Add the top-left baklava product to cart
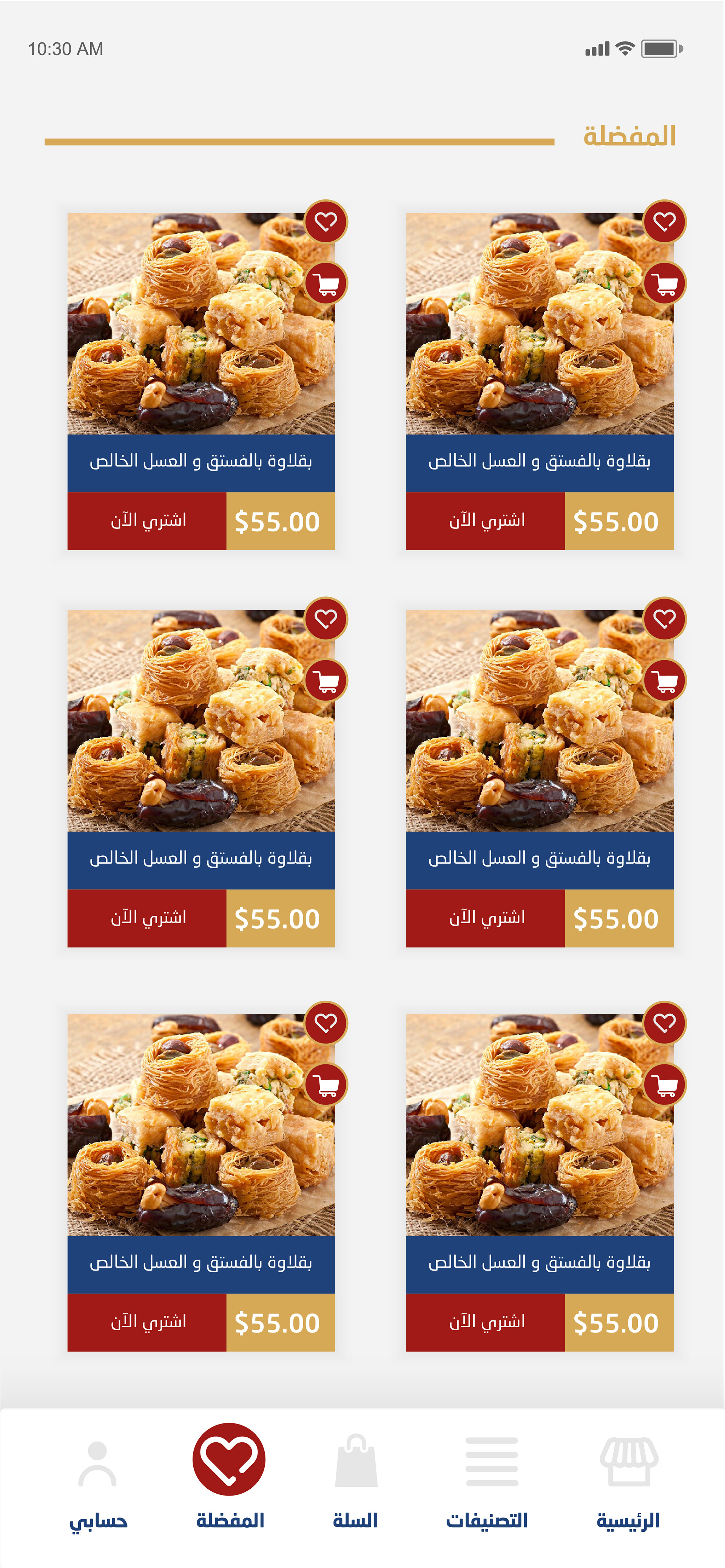The width and height of the screenshot is (725, 1568). (x=325, y=283)
